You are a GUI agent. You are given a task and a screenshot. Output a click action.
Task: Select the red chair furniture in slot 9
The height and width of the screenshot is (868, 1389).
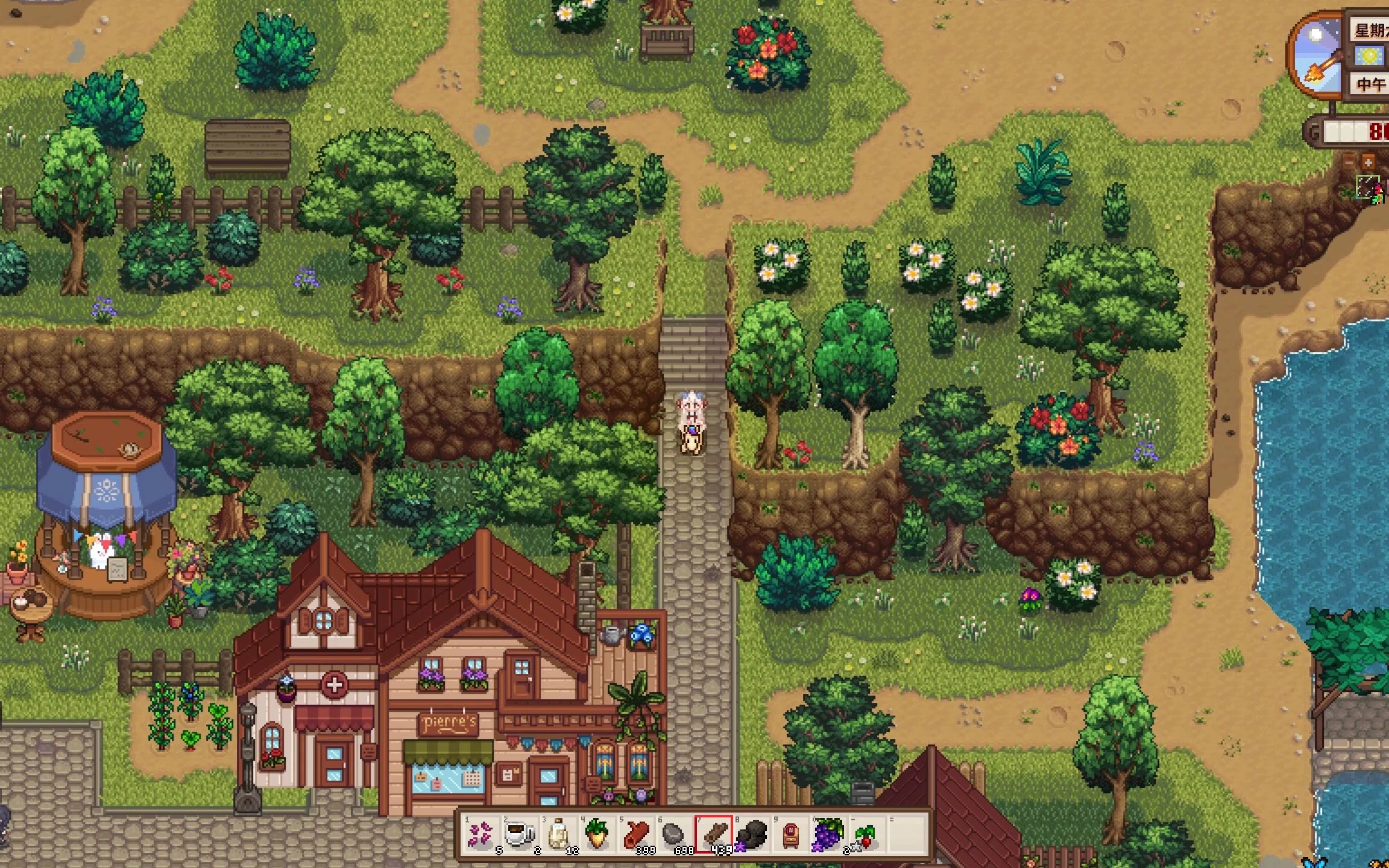[x=791, y=835]
